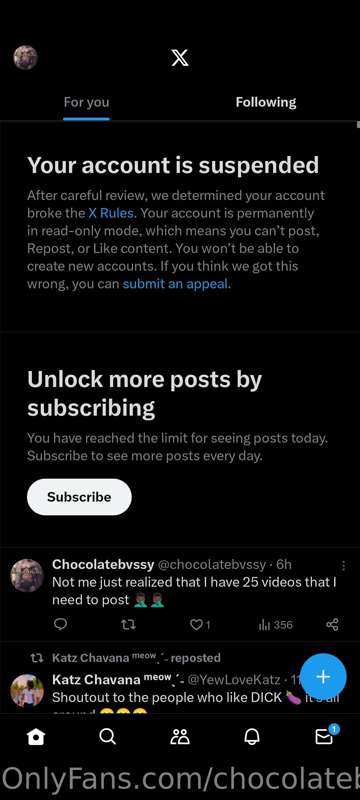
Task: Switch to the Following tab
Action: click(266, 102)
